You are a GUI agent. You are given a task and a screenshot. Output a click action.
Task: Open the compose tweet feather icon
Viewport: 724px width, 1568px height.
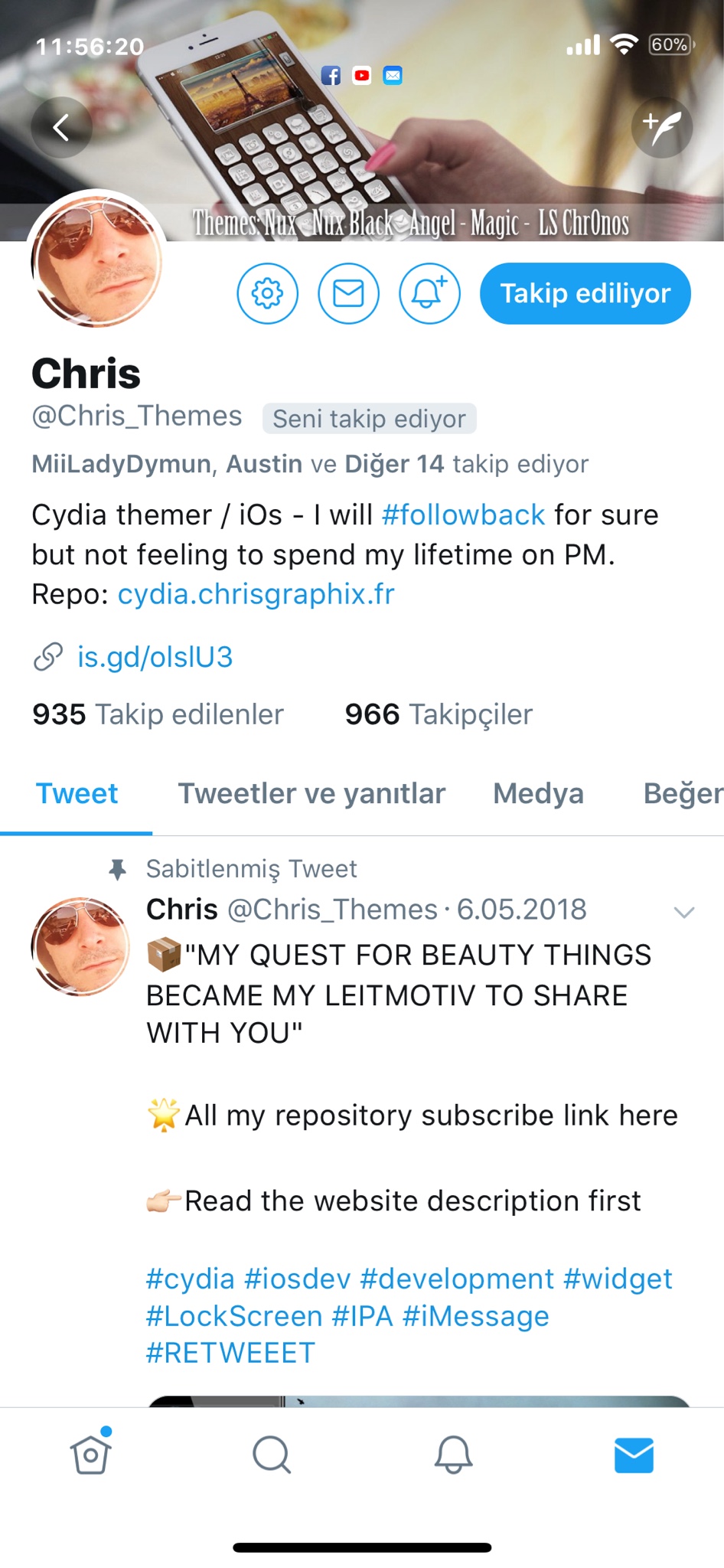[x=661, y=127]
